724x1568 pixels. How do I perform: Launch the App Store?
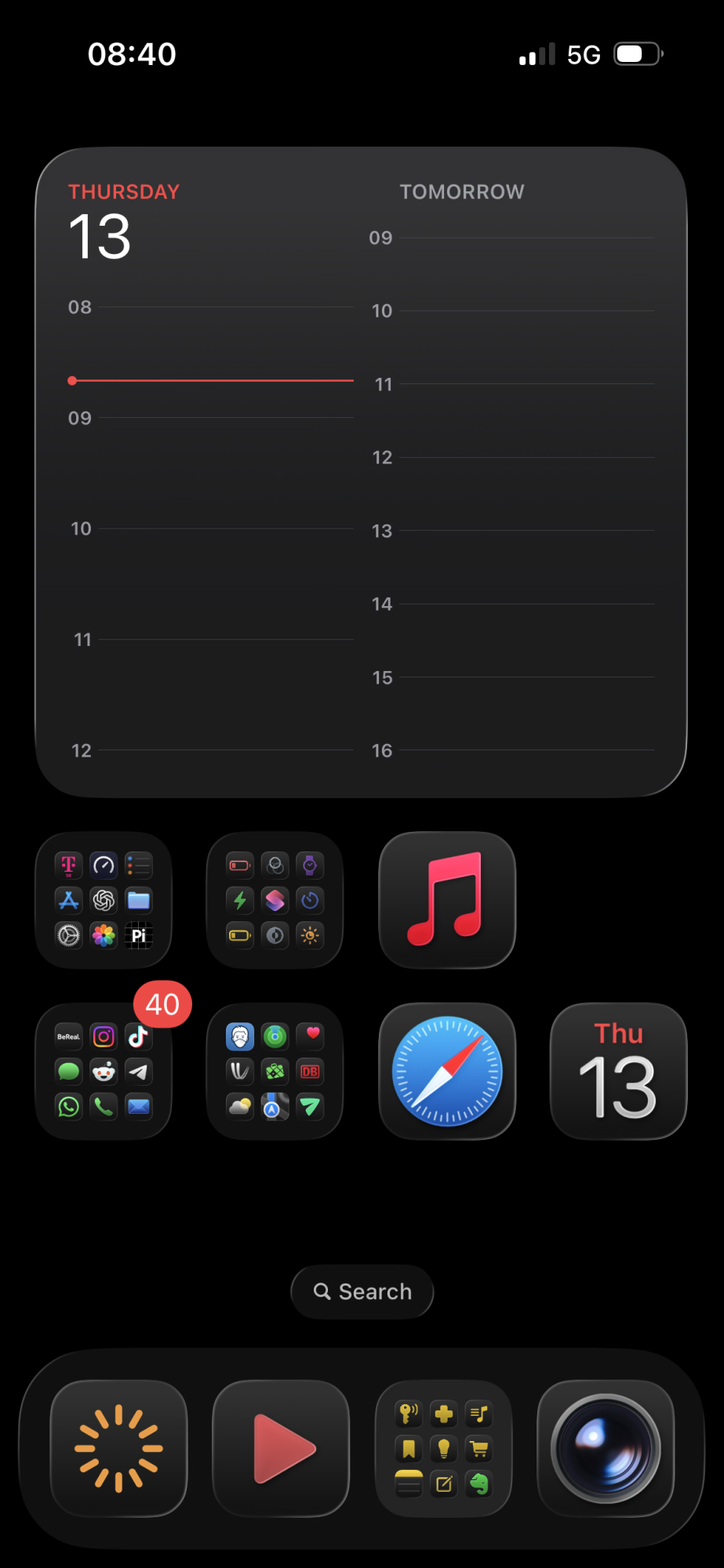(69, 900)
